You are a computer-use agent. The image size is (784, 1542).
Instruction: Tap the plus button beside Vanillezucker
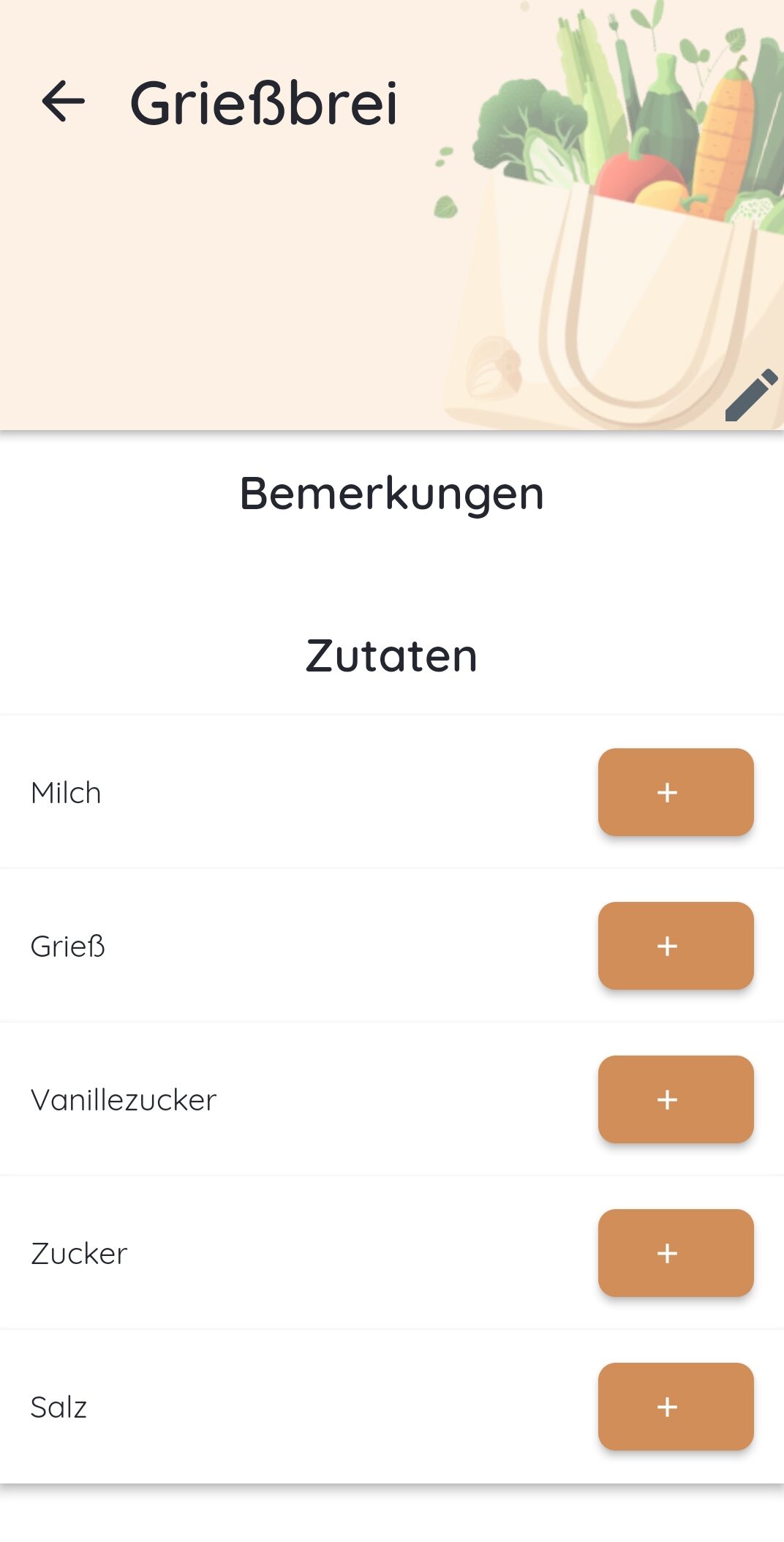pyautogui.click(x=675, y=1099)
